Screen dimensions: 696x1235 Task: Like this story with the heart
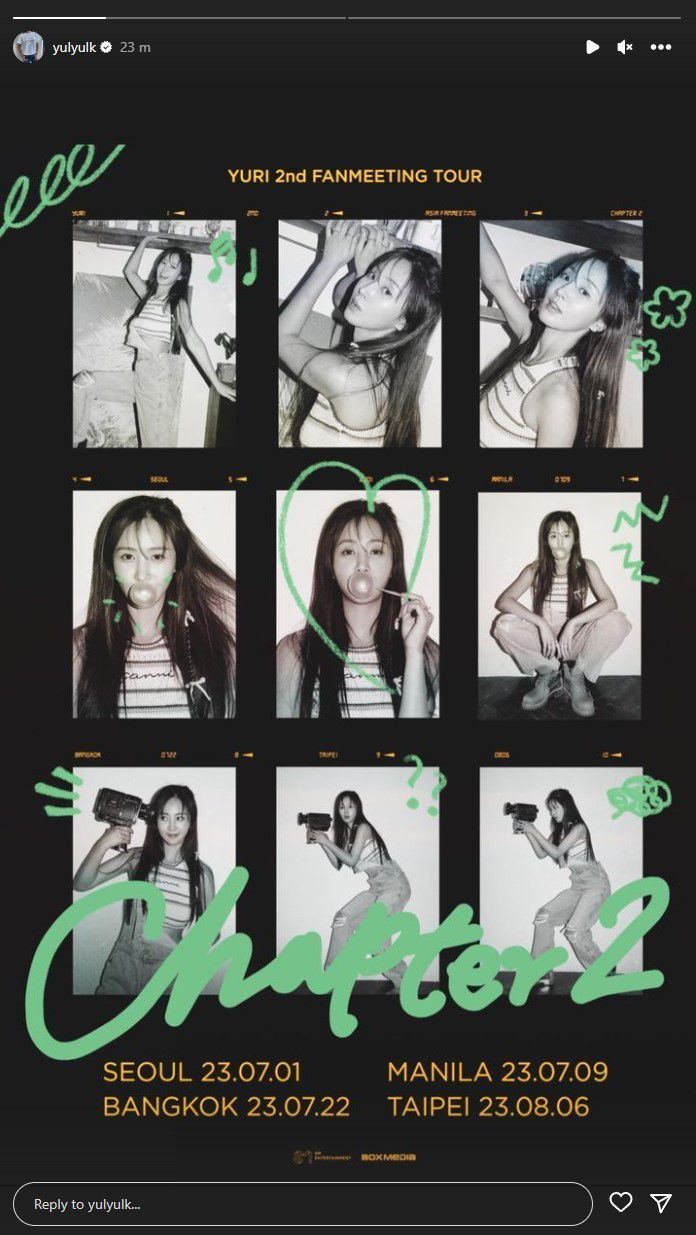621,1203
